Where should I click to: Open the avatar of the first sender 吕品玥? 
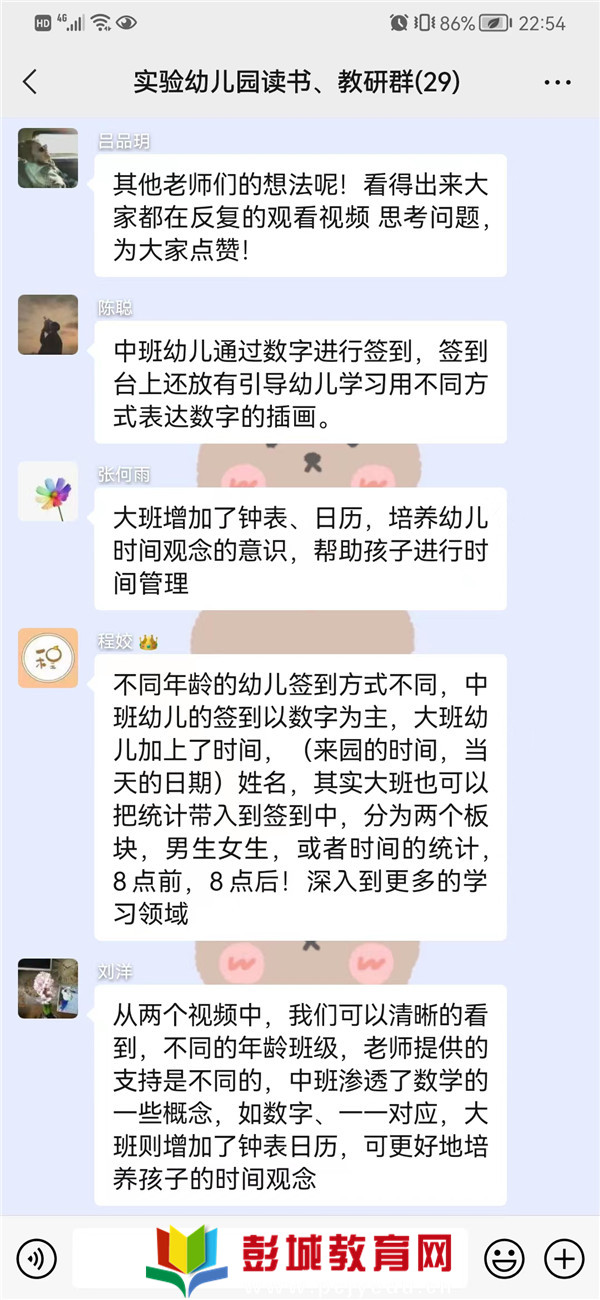[48, 158]
